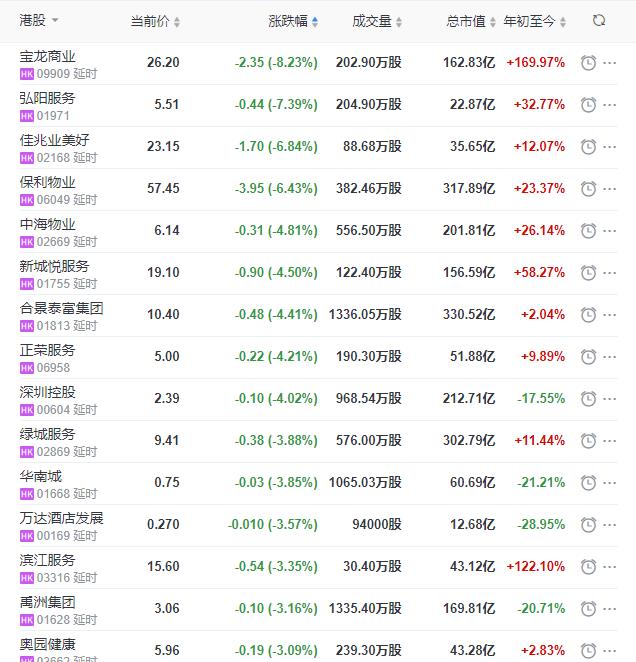The width and height of the screenshot is (636, 662).
Task: Sort the list by 年初至今
Action: pos(535,21)
